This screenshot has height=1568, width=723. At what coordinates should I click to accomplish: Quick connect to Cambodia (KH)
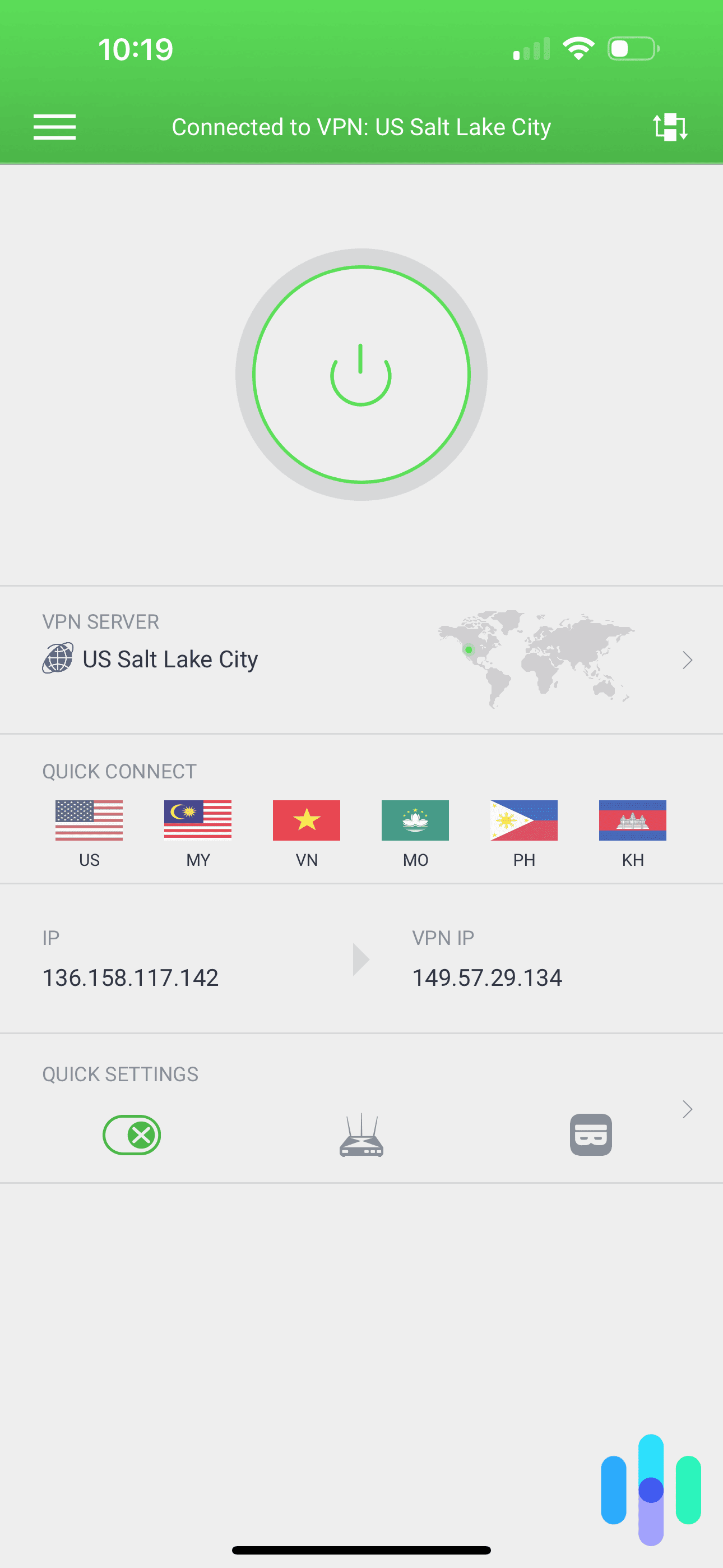(x=632, y=821)
